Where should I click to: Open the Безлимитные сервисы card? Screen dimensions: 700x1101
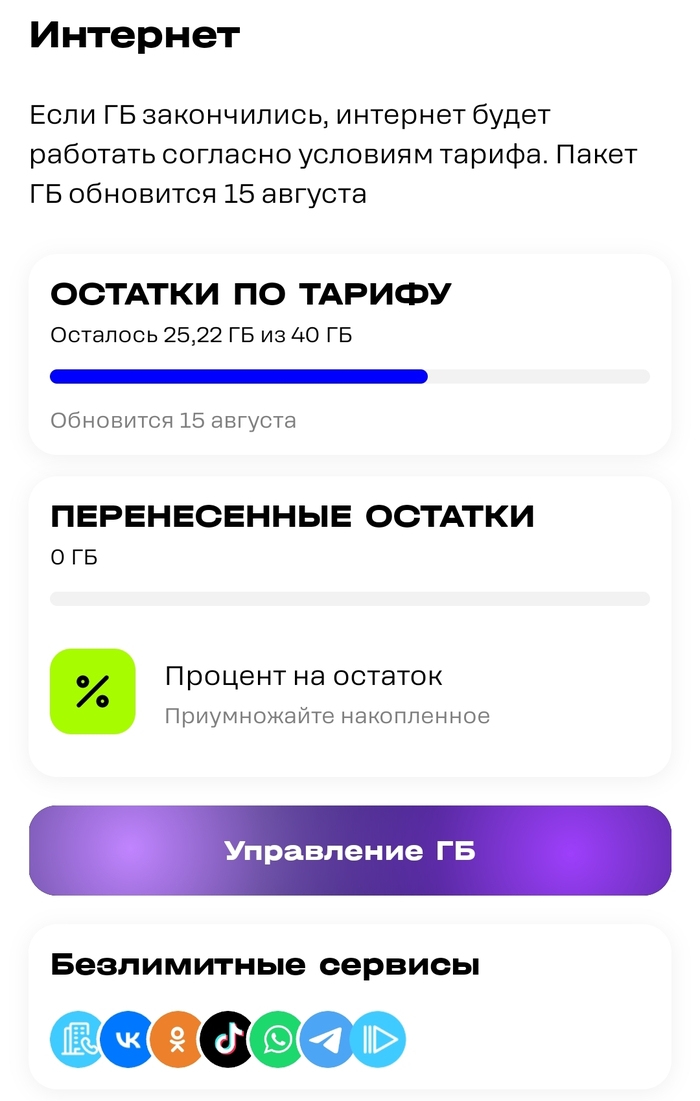(x=349, y=1005)
